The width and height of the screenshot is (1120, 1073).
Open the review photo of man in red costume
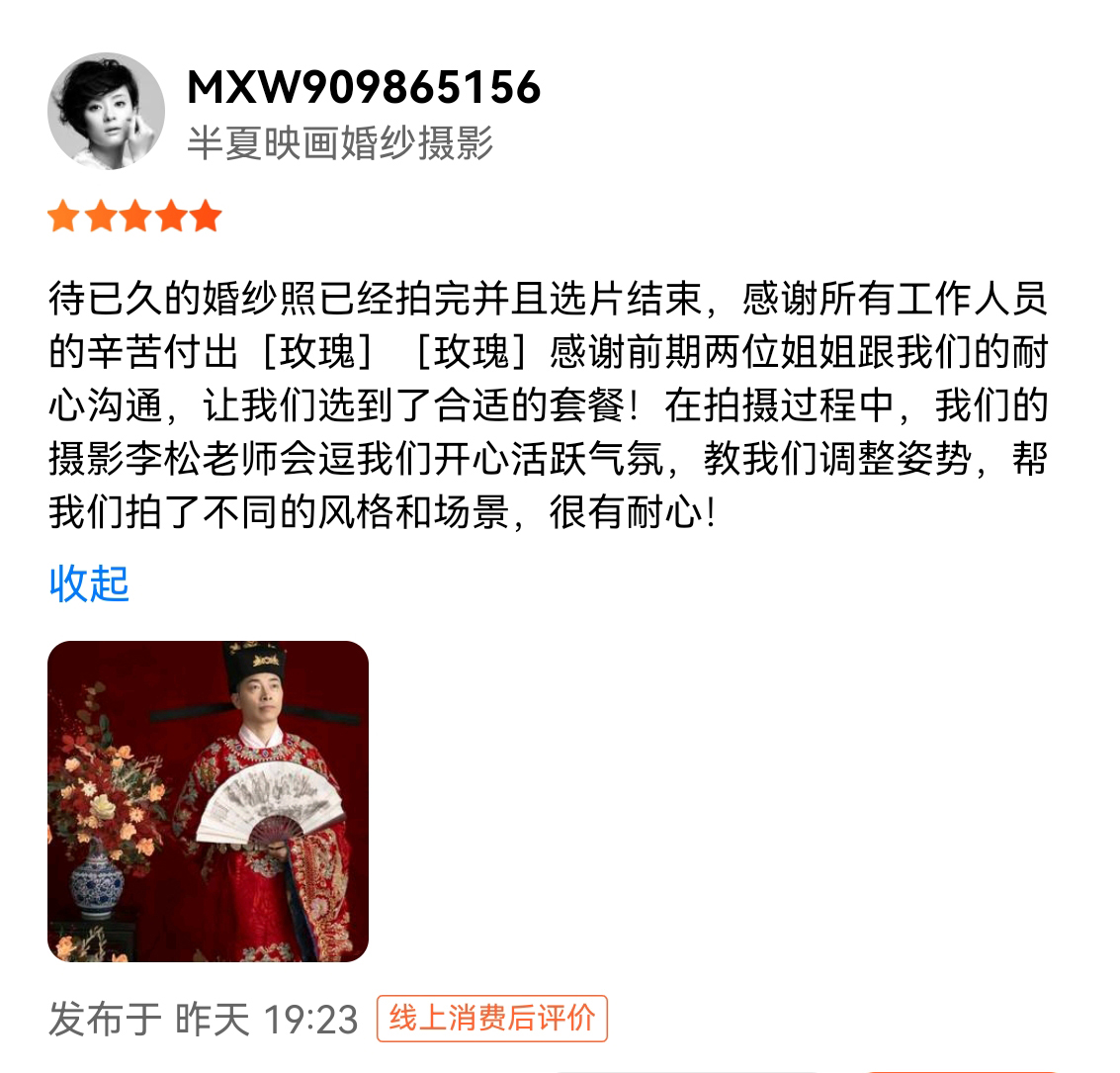tap(208, 801)
